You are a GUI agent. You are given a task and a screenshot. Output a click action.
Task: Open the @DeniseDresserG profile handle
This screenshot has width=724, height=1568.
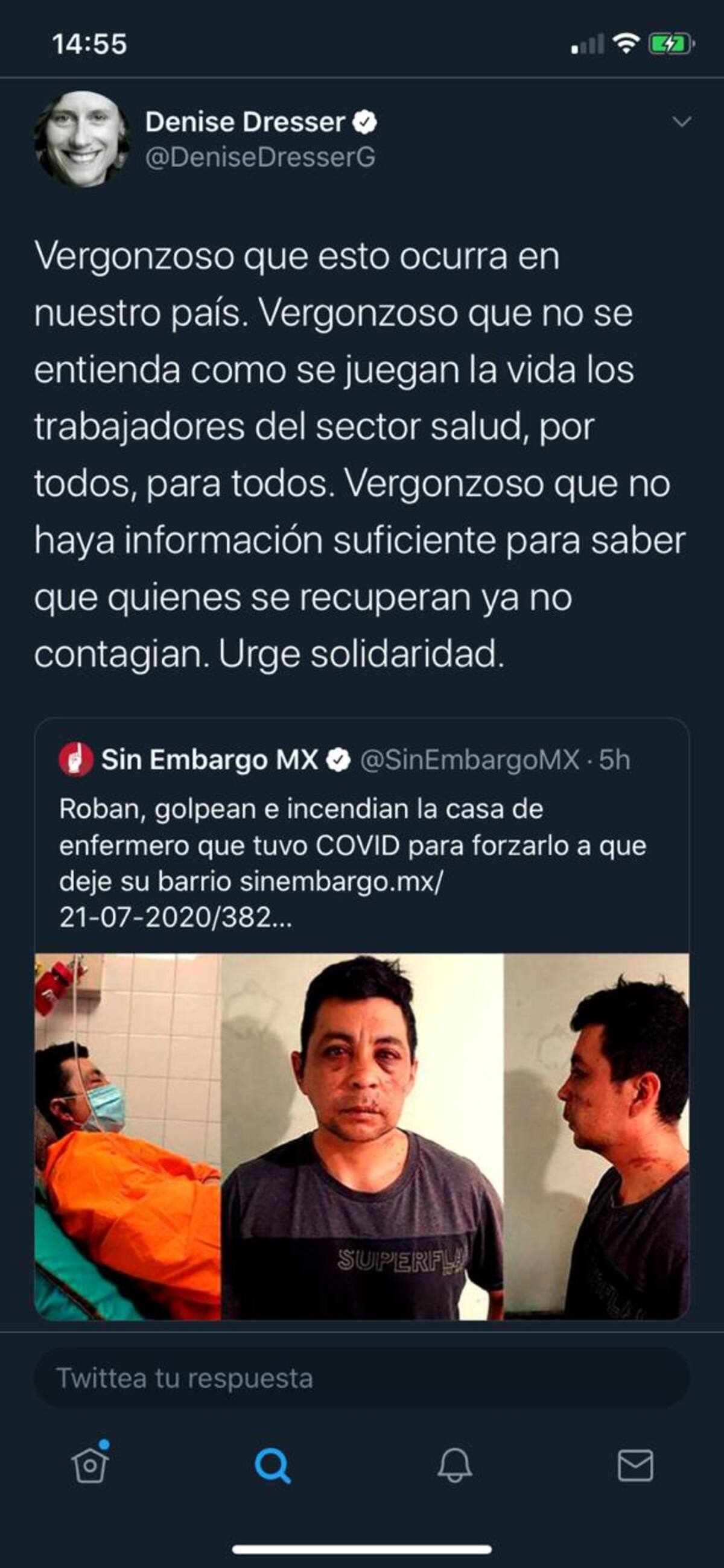(260, 157)
